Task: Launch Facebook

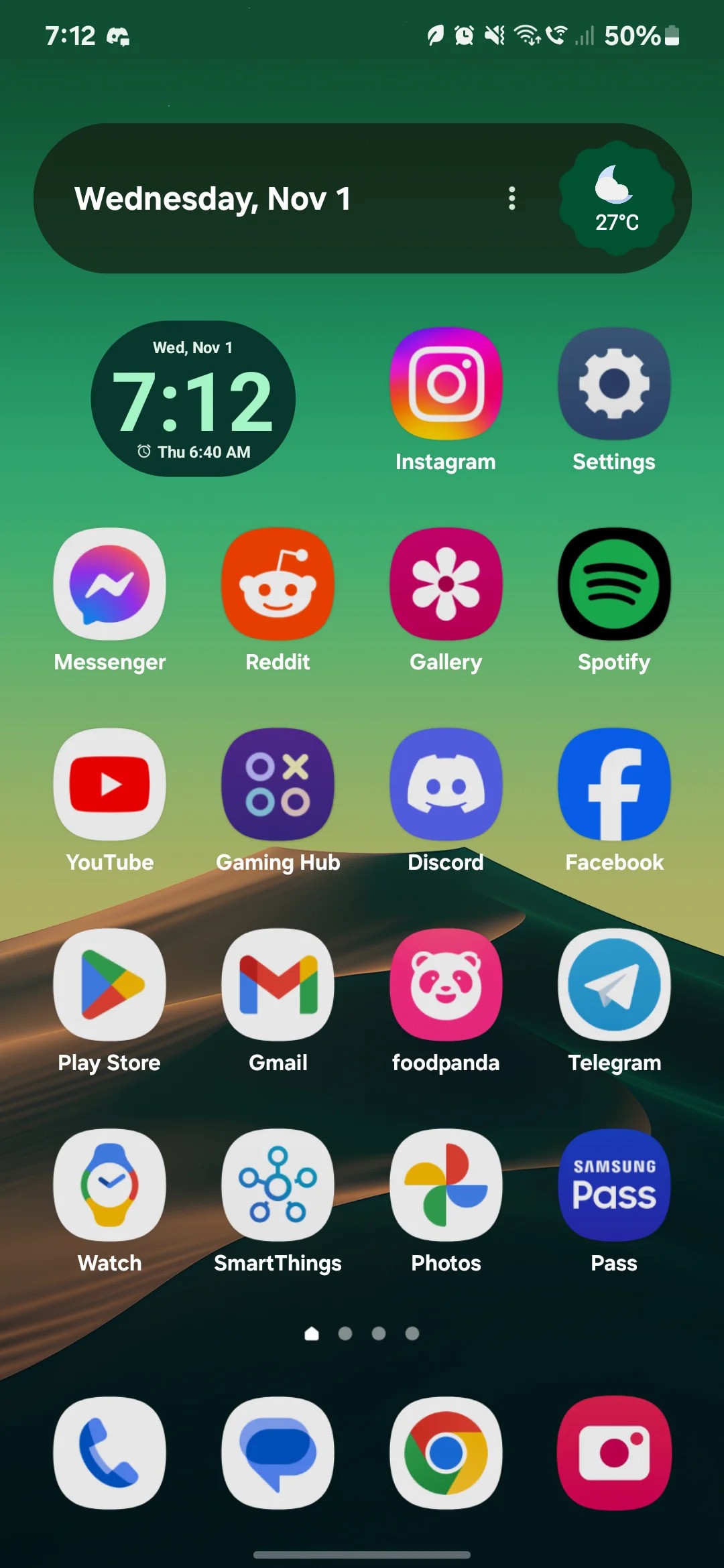Action: [614, 785]
